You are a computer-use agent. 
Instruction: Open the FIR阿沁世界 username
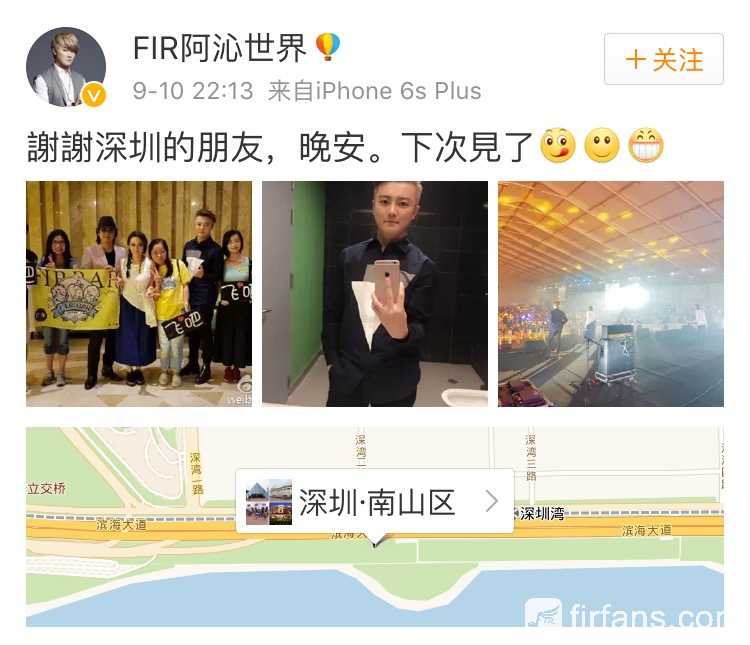(x=221, y=47)
